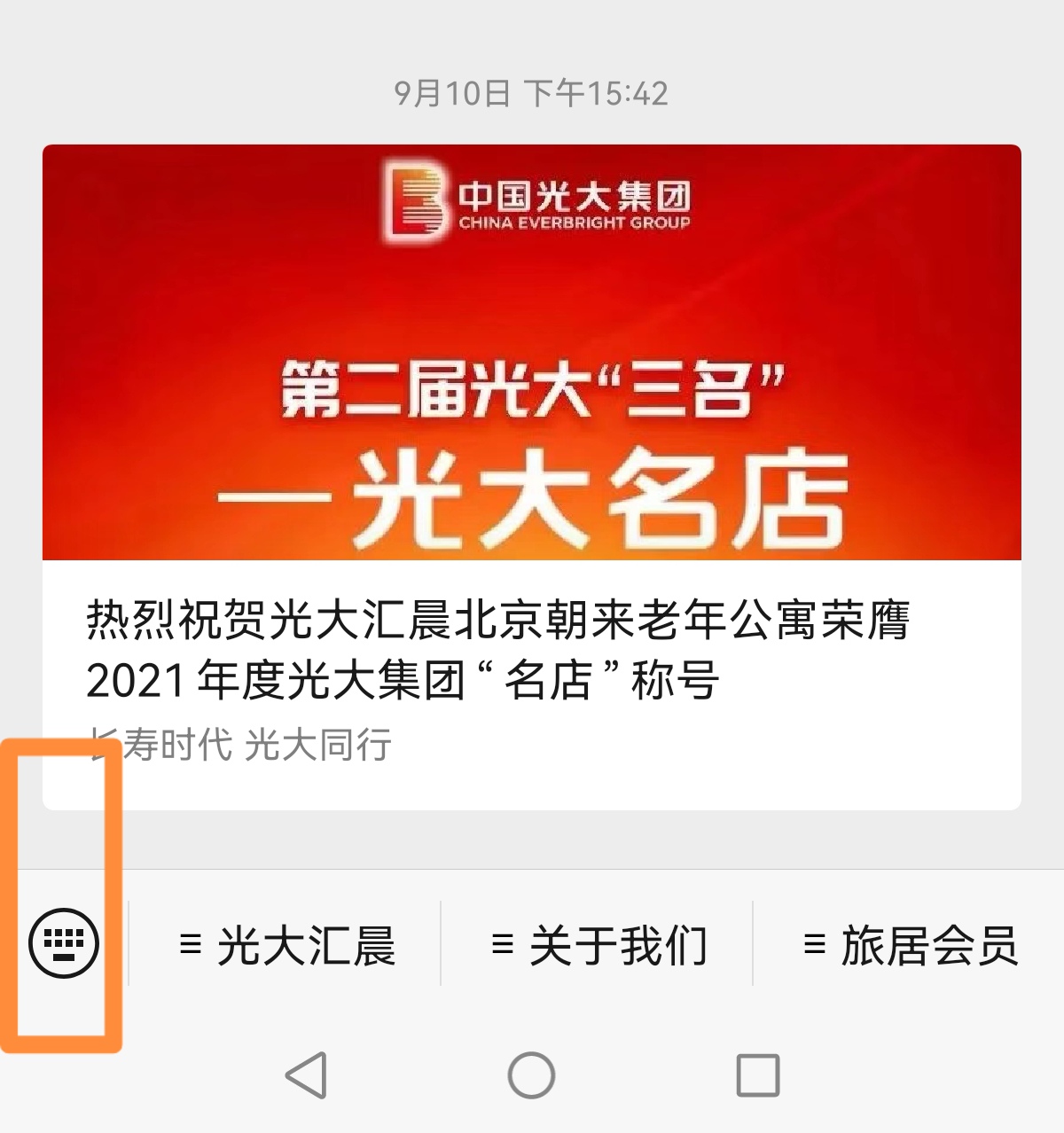This screenshot has height=1133, width=1064.
Task: Open the 光大汇晨 menu
Action: (286, 945)
